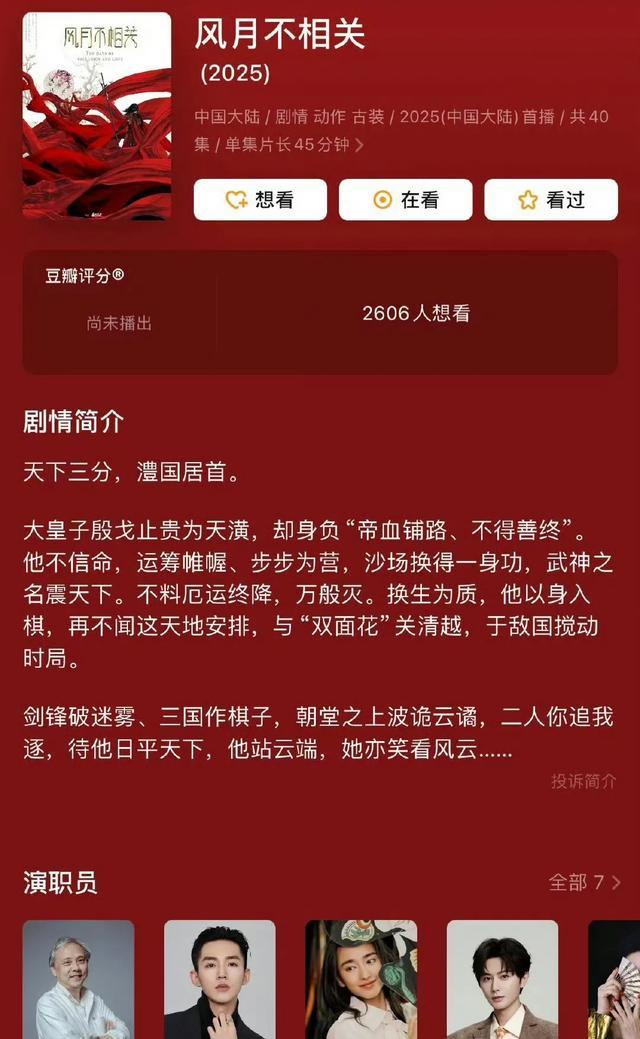Open the actress cast photo

361,979
